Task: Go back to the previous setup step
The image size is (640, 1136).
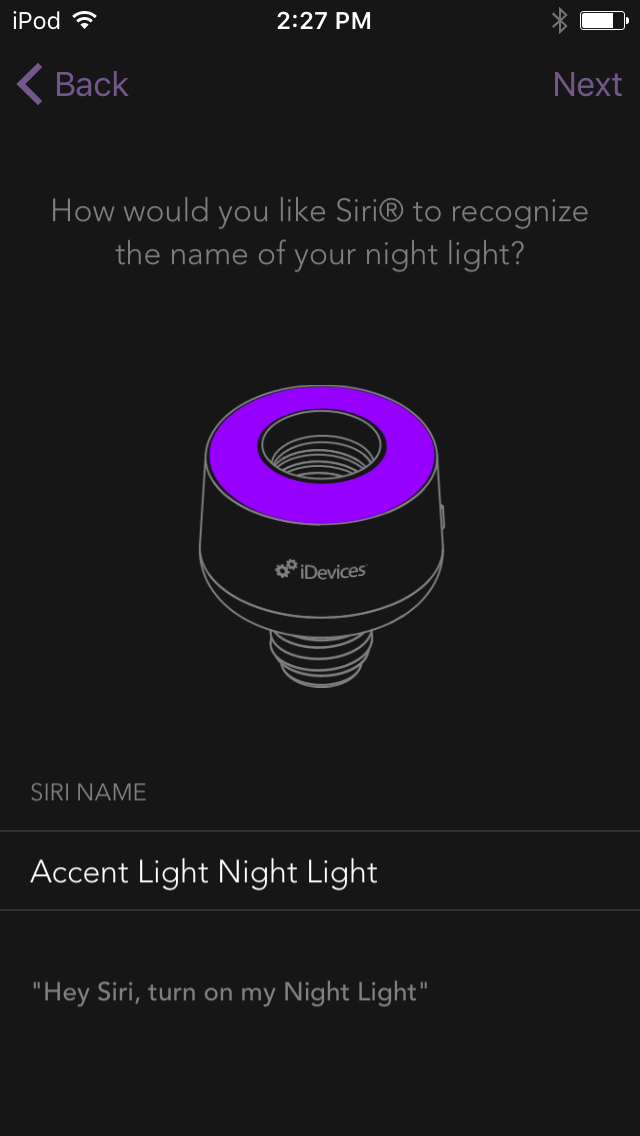Action: (72, 84)
